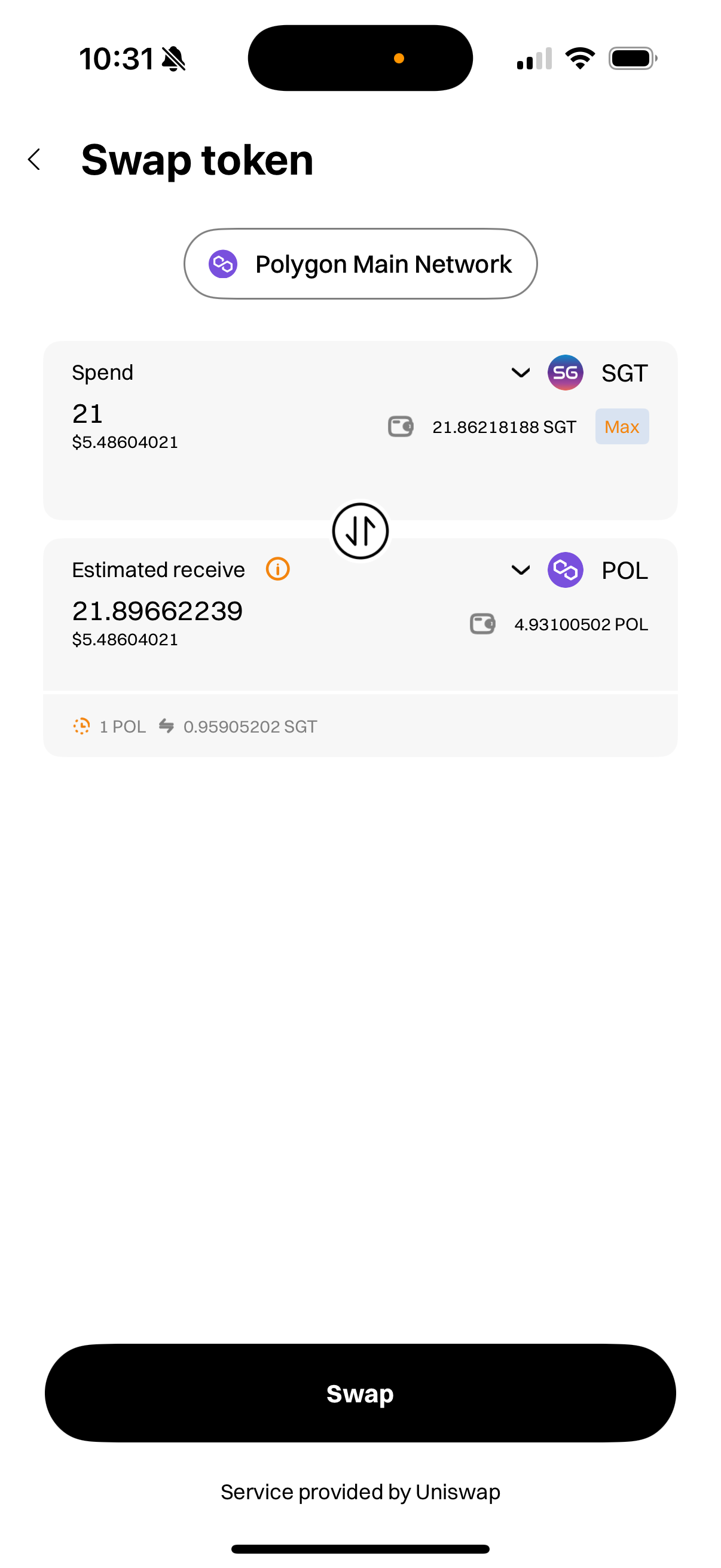Tap Max to spend full SGT balance

[622, 427]
